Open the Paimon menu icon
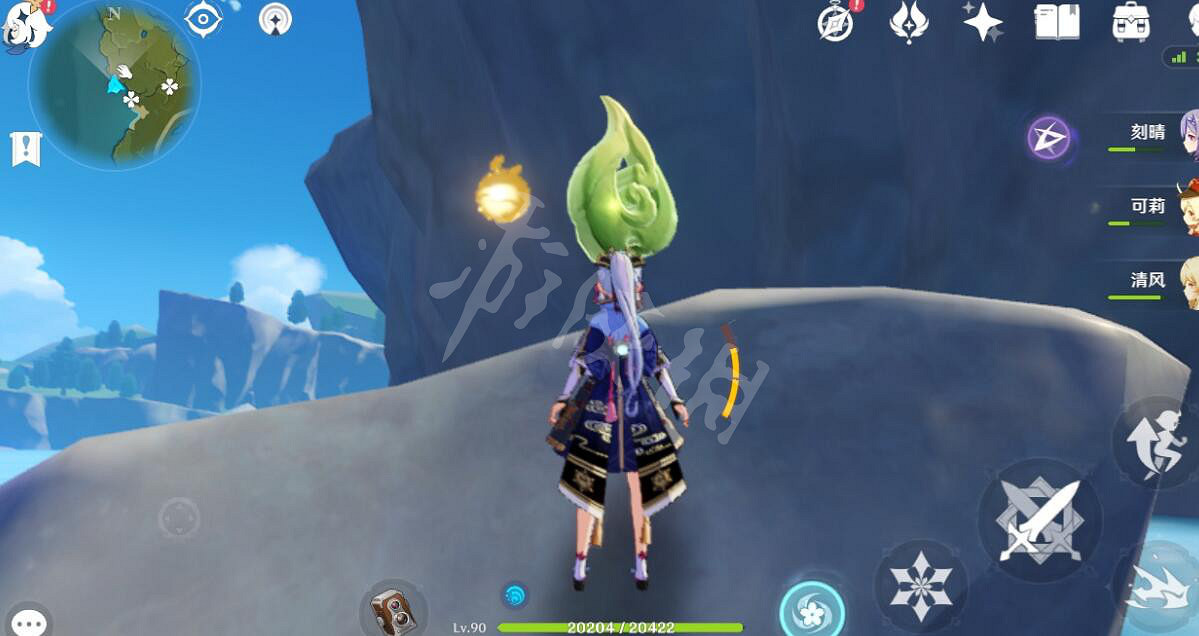 point(26,24)
